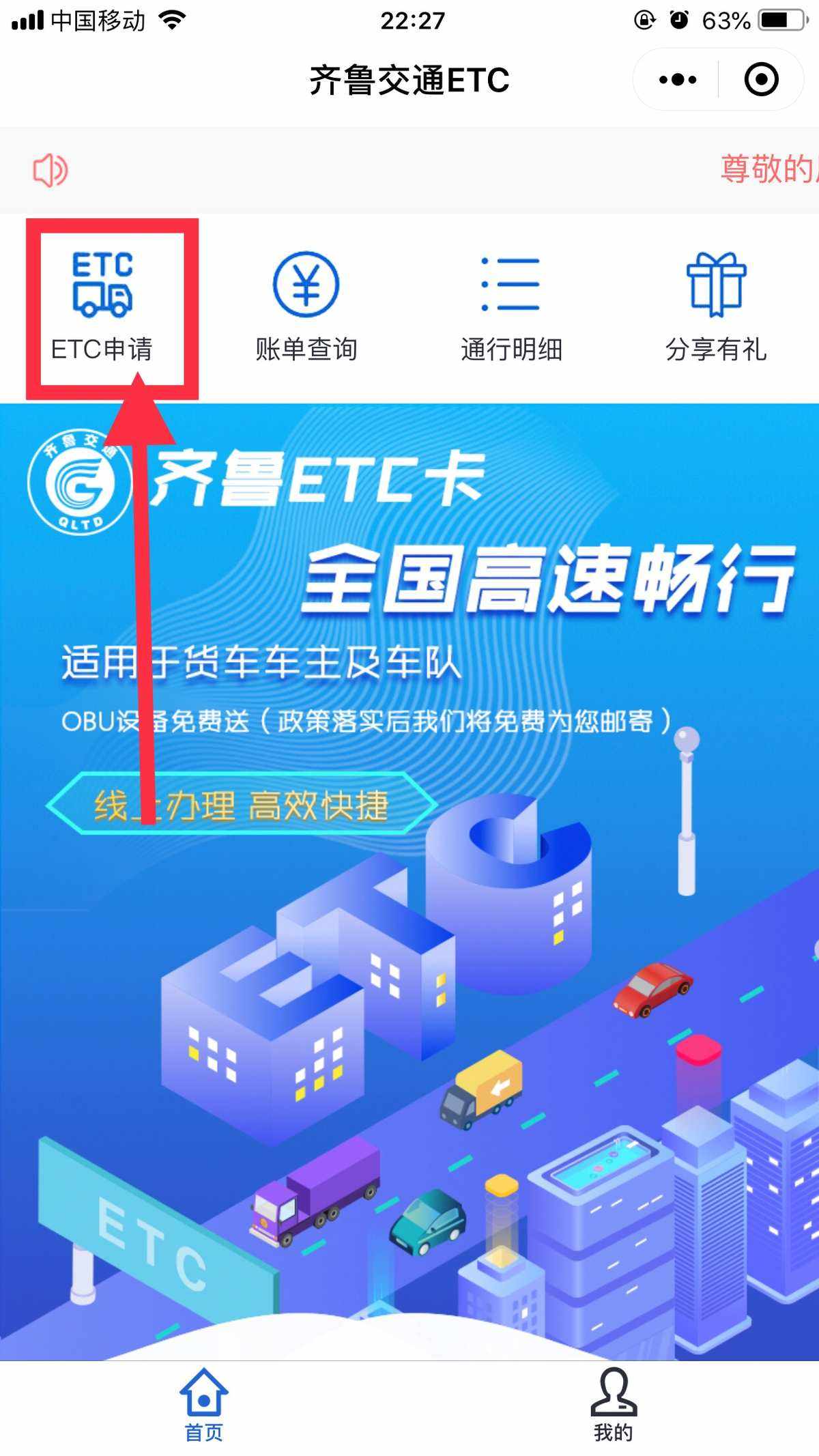Tap the Wi-Fi indicator in status bar
Image resolution: width=819 pixels, height=1456 pixels.
coord(169,20)
